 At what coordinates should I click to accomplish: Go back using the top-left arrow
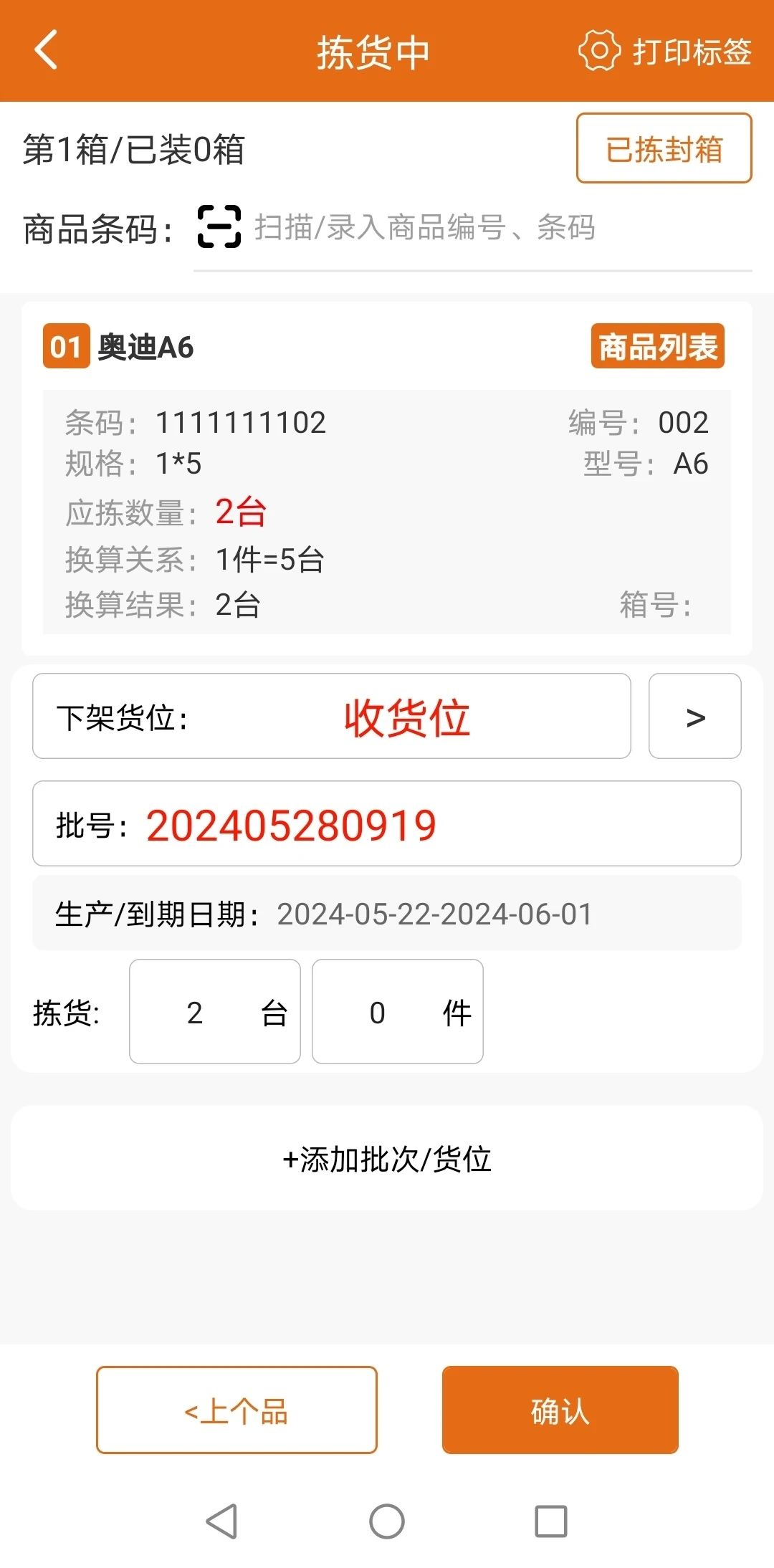[x=46, y=50]
